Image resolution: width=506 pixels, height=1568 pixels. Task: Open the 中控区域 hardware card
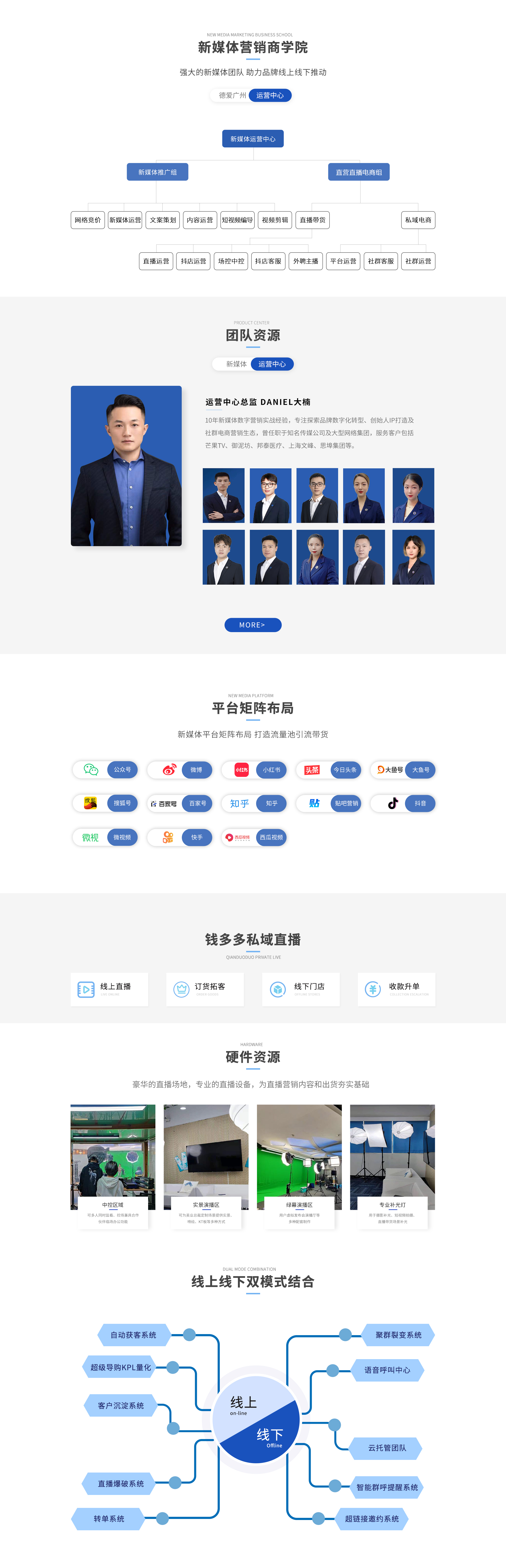point(113,1166)
